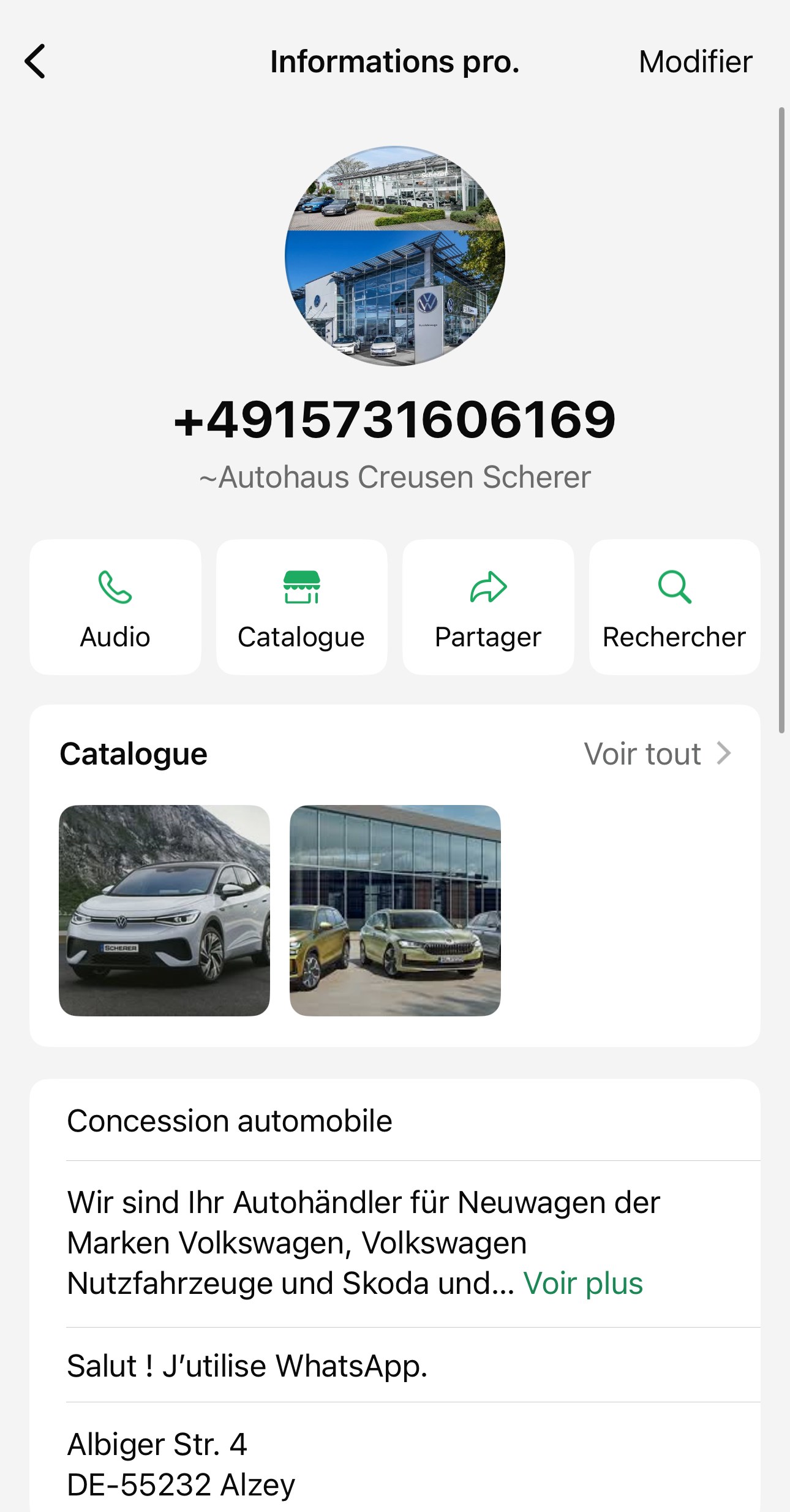
Task: Open the Albiger Str. 4 address
Action: [181, 1464]
